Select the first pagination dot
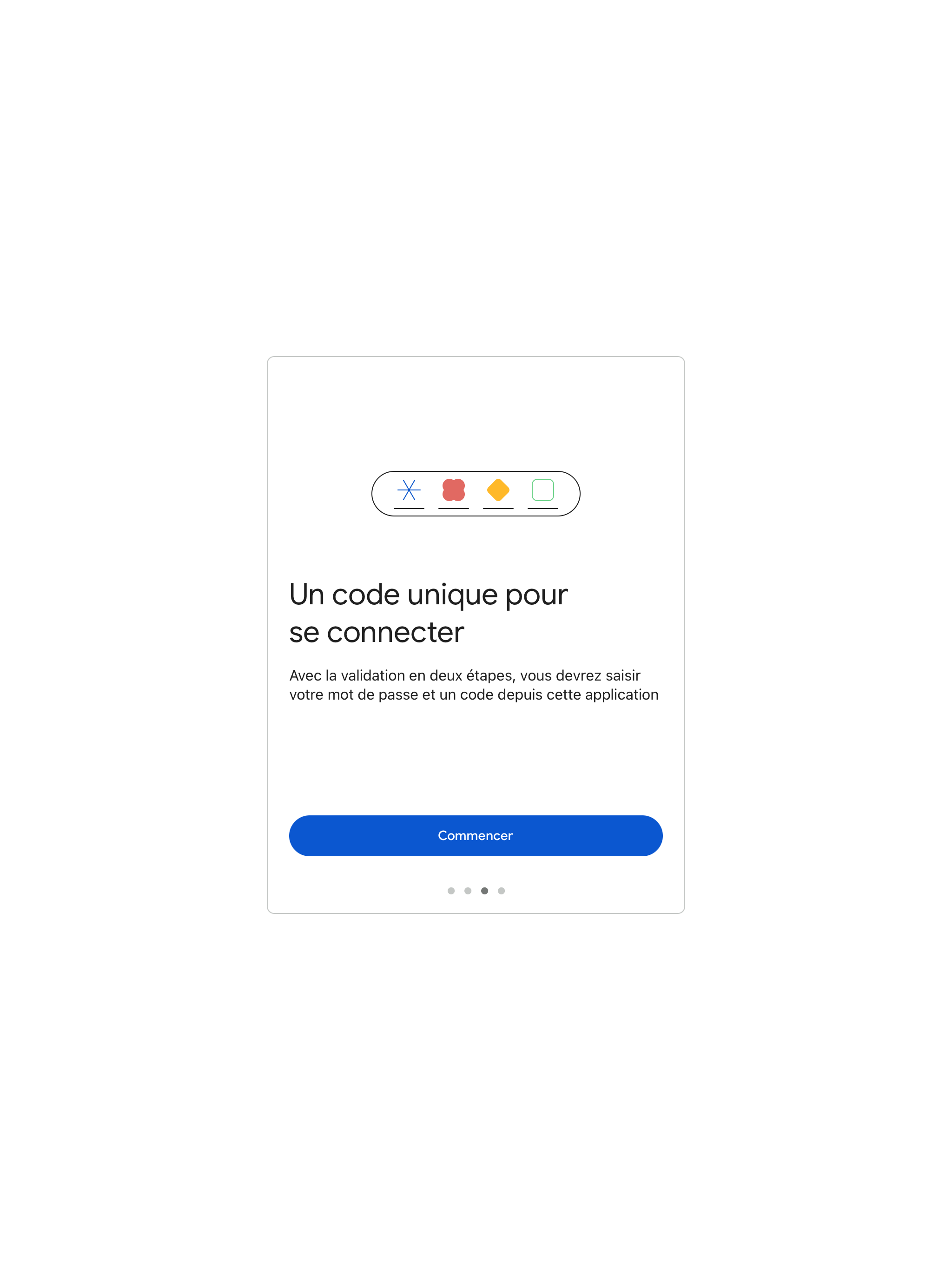Screen dimensions: 952x1270 tap(451, 891)
